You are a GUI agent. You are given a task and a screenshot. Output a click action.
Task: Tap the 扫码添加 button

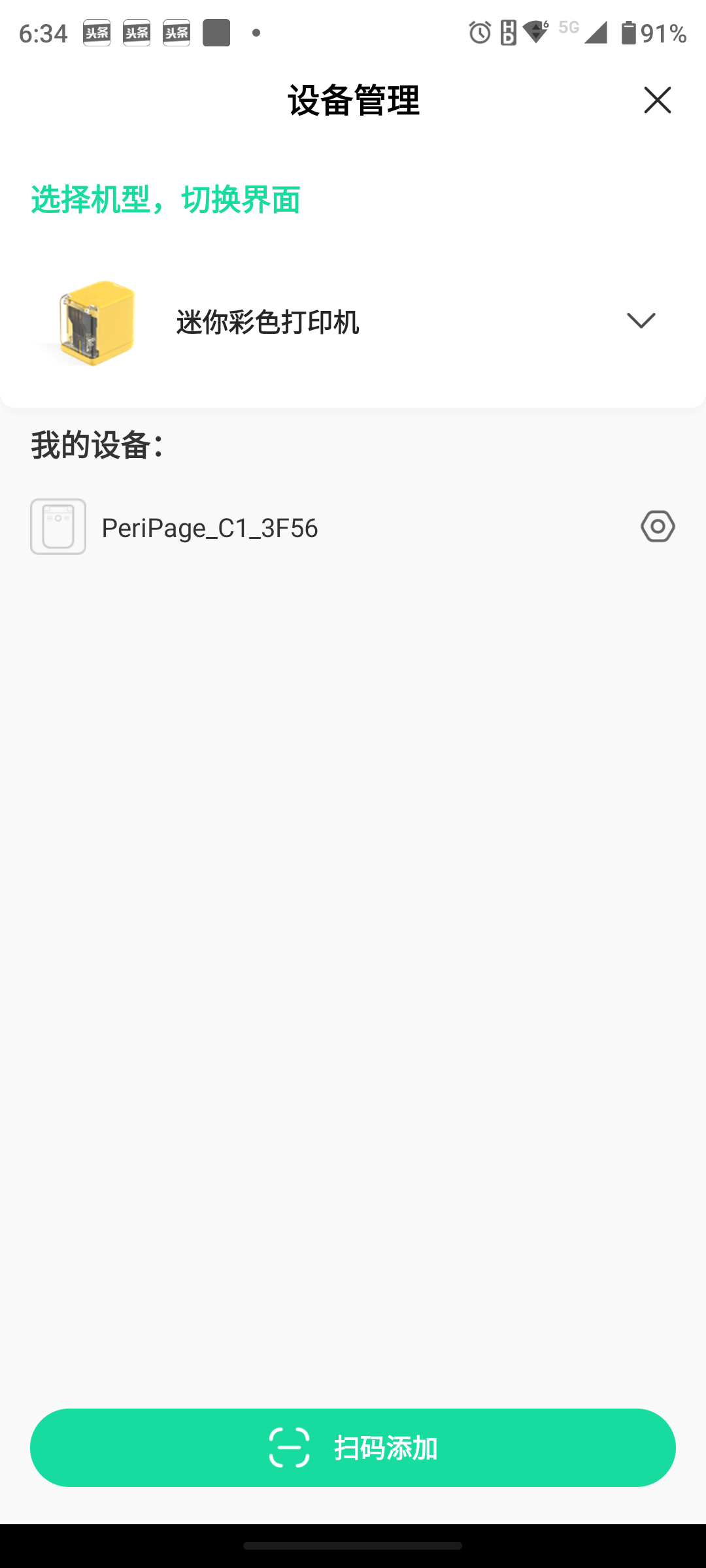(353, 1448)
